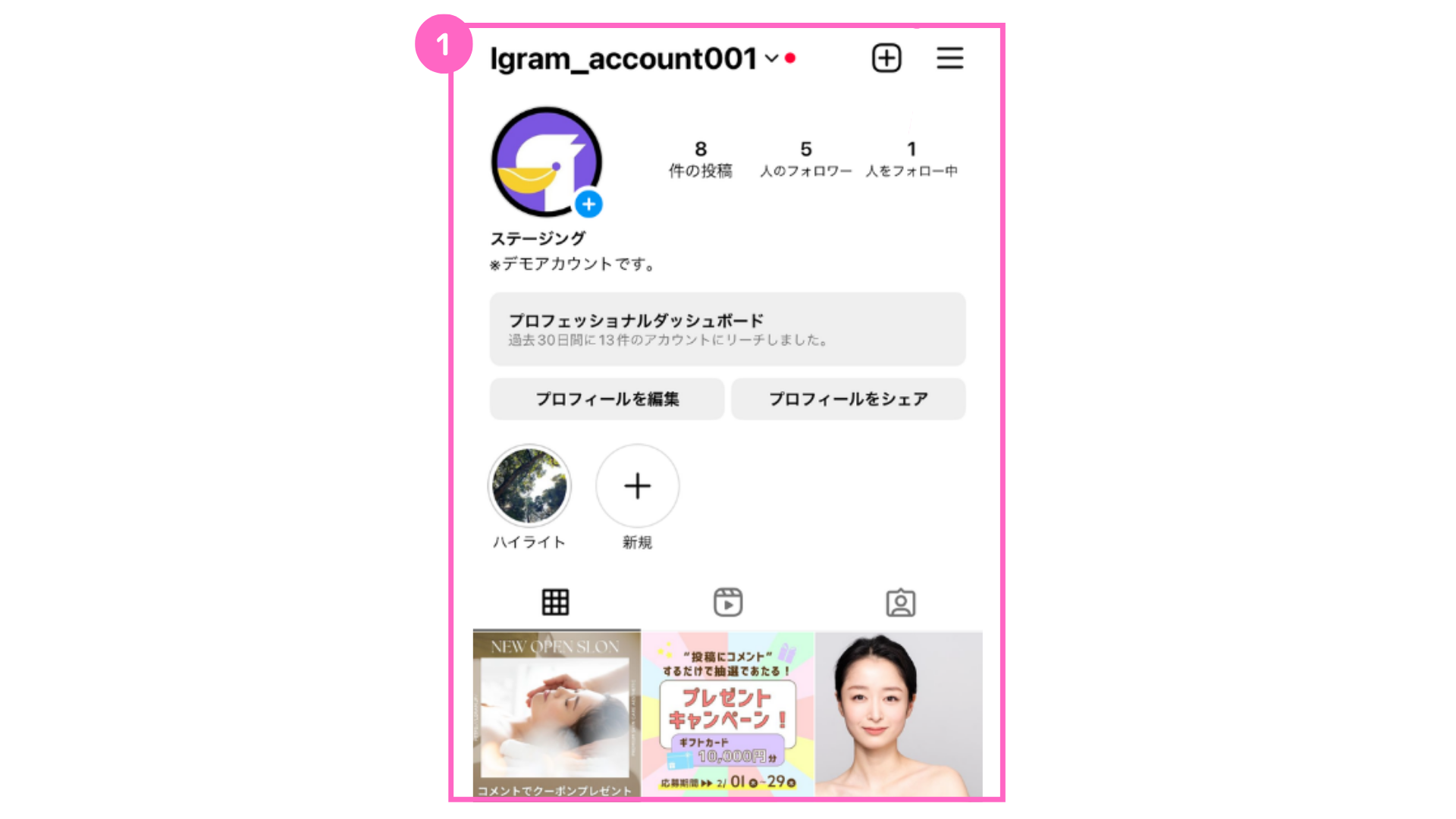This screenshot has width=1456, height=819.
Task: Open the create new post icon
Action: tap(886, 58)
